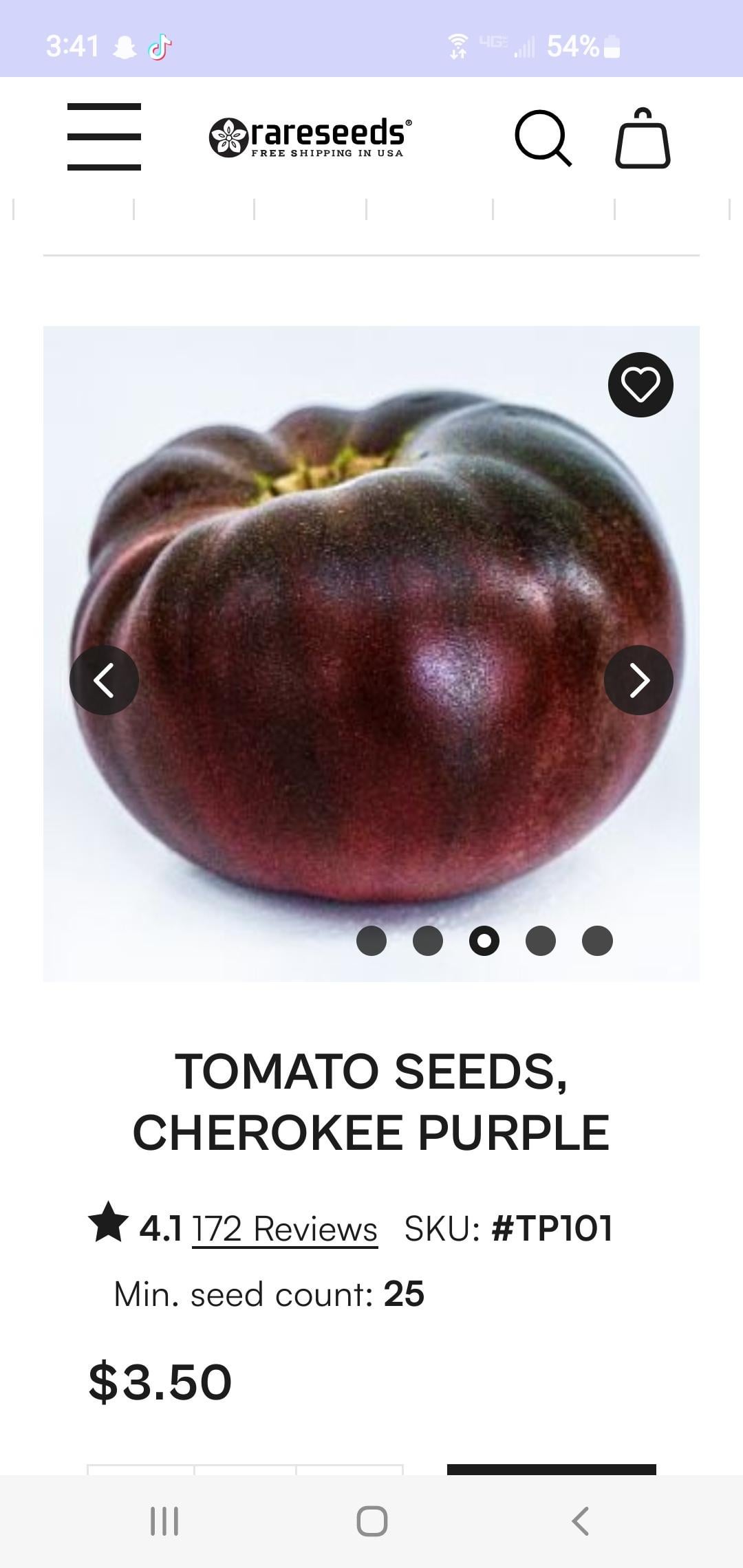Show previous product image
The width and height of the screenshot is (743, 1568).
(x=104, y=680)
